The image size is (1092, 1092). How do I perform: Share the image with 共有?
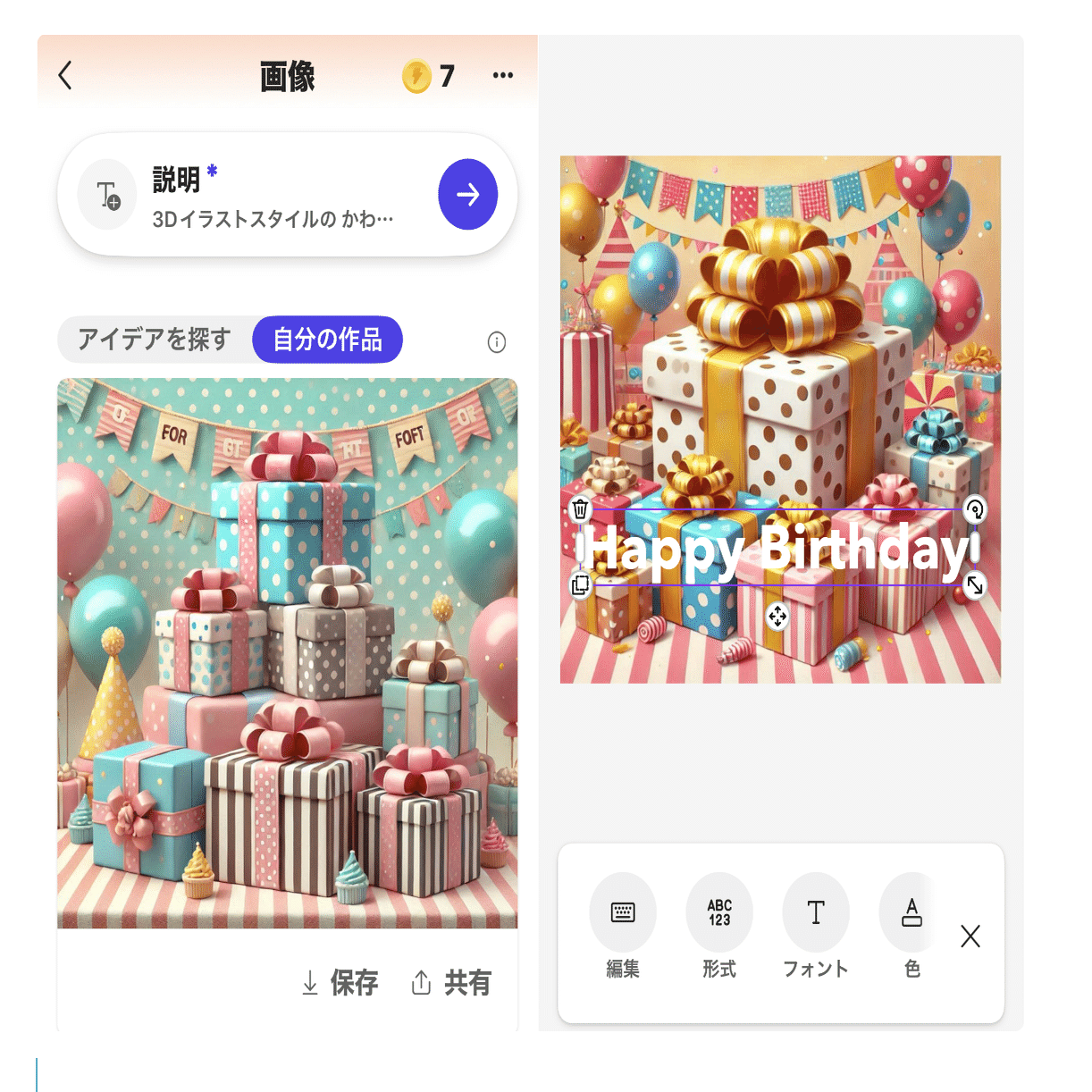(451, 983)
